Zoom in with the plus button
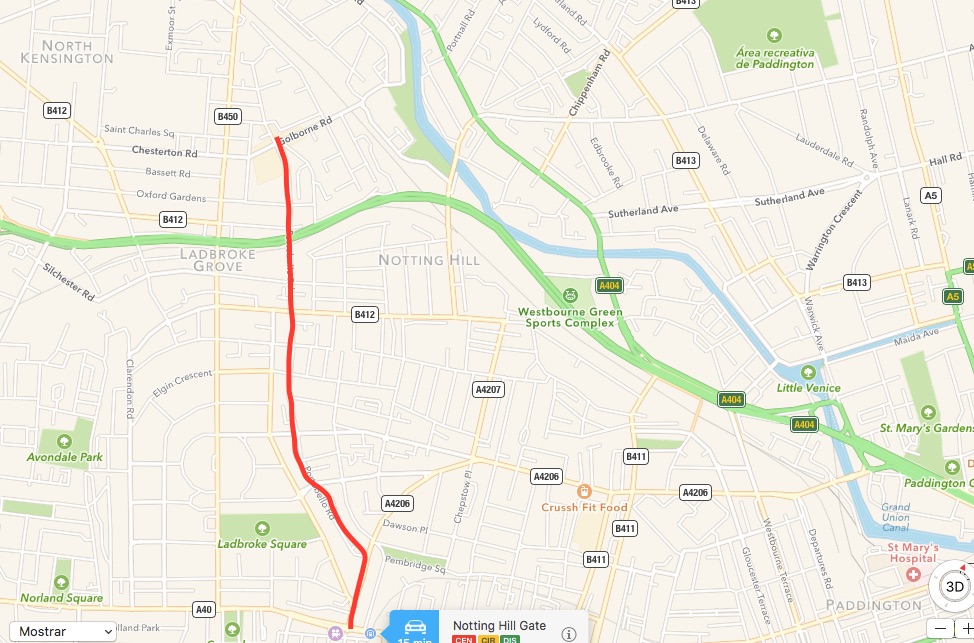This screenshot has height=643, width=974. point(967,630)
